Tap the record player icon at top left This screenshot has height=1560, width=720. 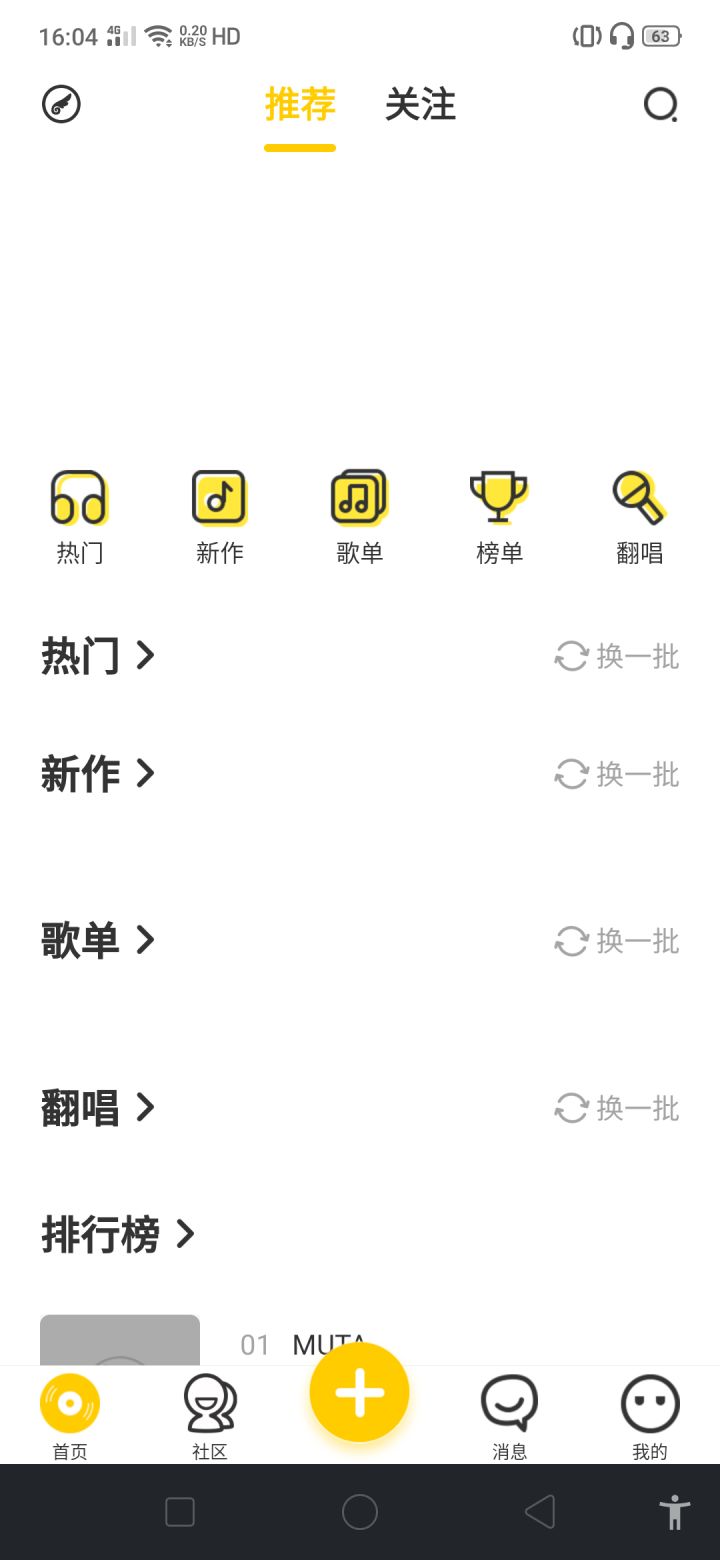point(61,104)
